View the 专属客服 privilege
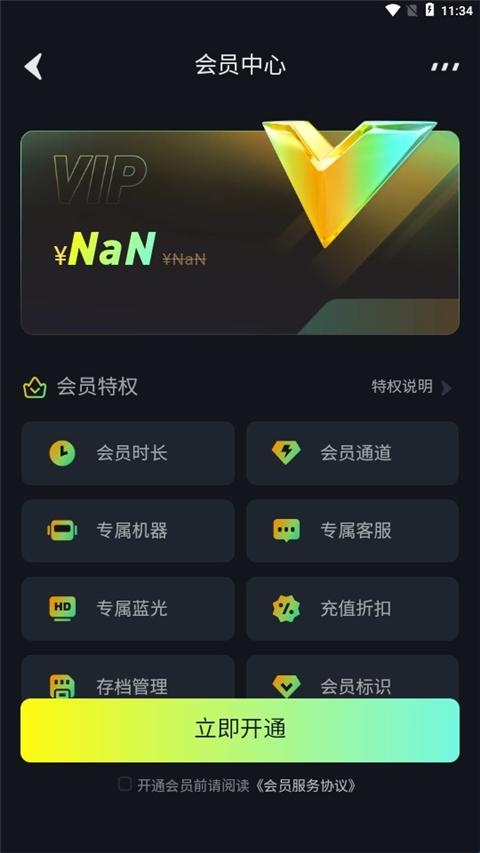 click(353, 530)
